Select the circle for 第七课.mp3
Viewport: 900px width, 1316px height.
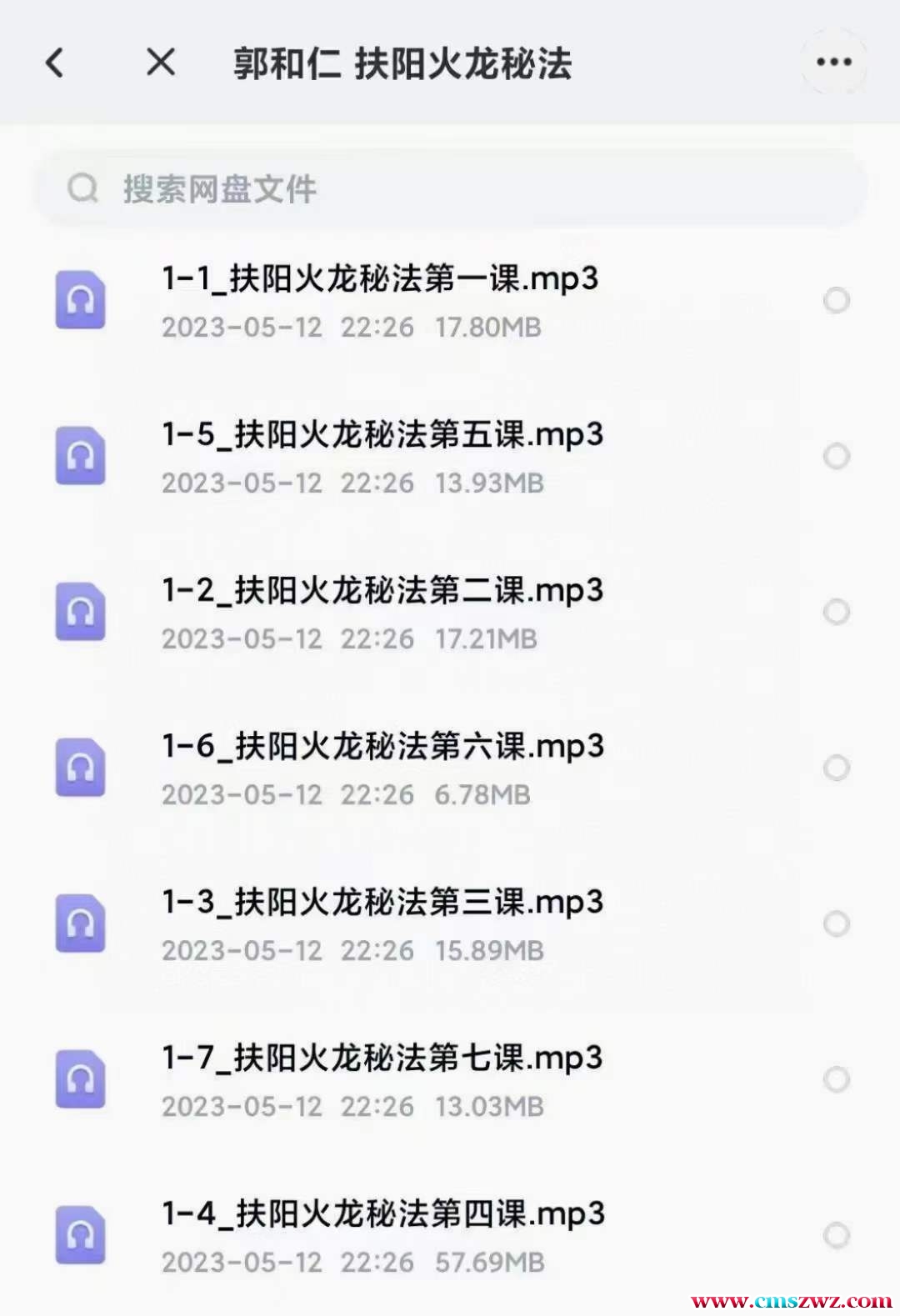pyautogui.click(x=836, y=1079)
